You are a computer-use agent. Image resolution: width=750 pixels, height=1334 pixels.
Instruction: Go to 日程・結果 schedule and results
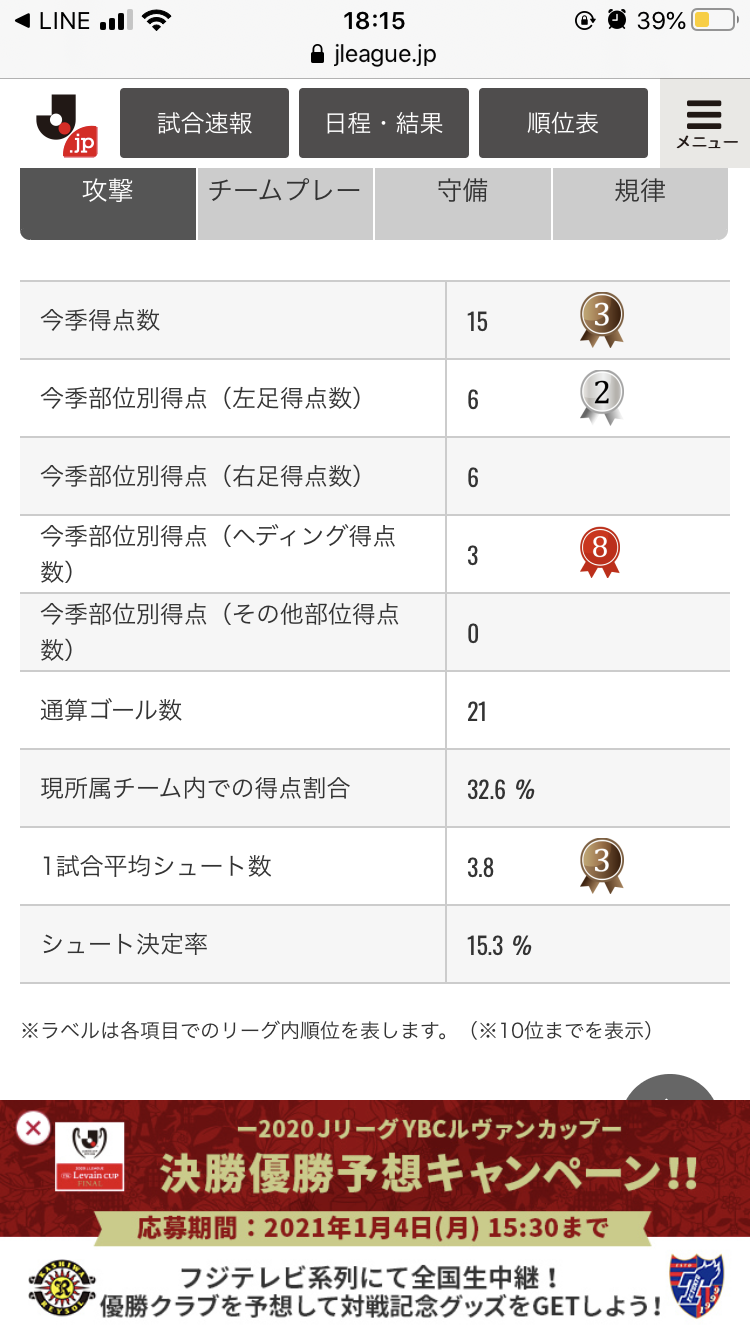[x=384, y=123]
